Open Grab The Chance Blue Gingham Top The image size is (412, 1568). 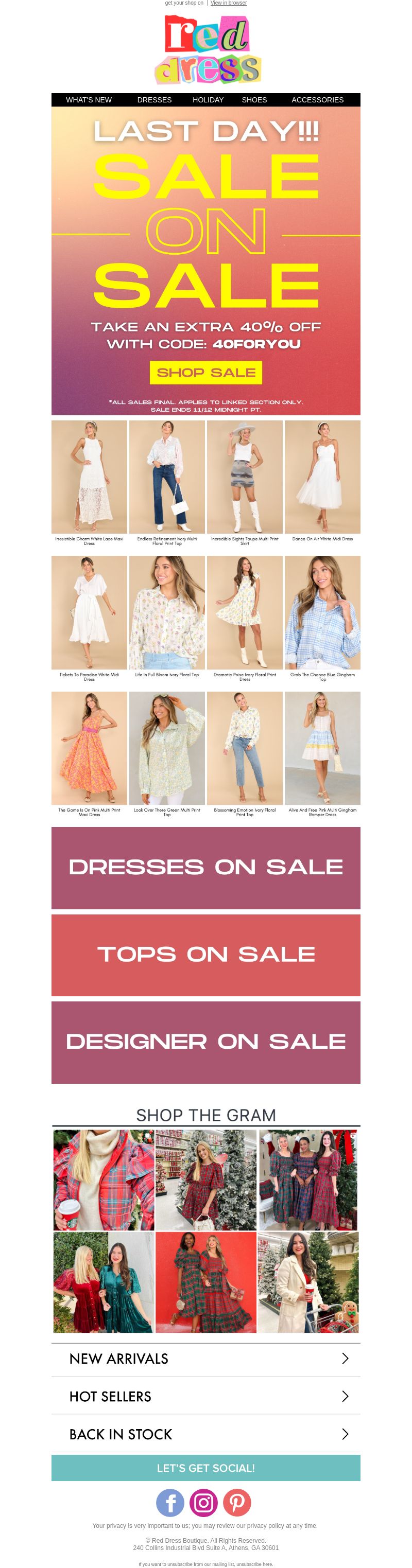(x=322, y=612)
